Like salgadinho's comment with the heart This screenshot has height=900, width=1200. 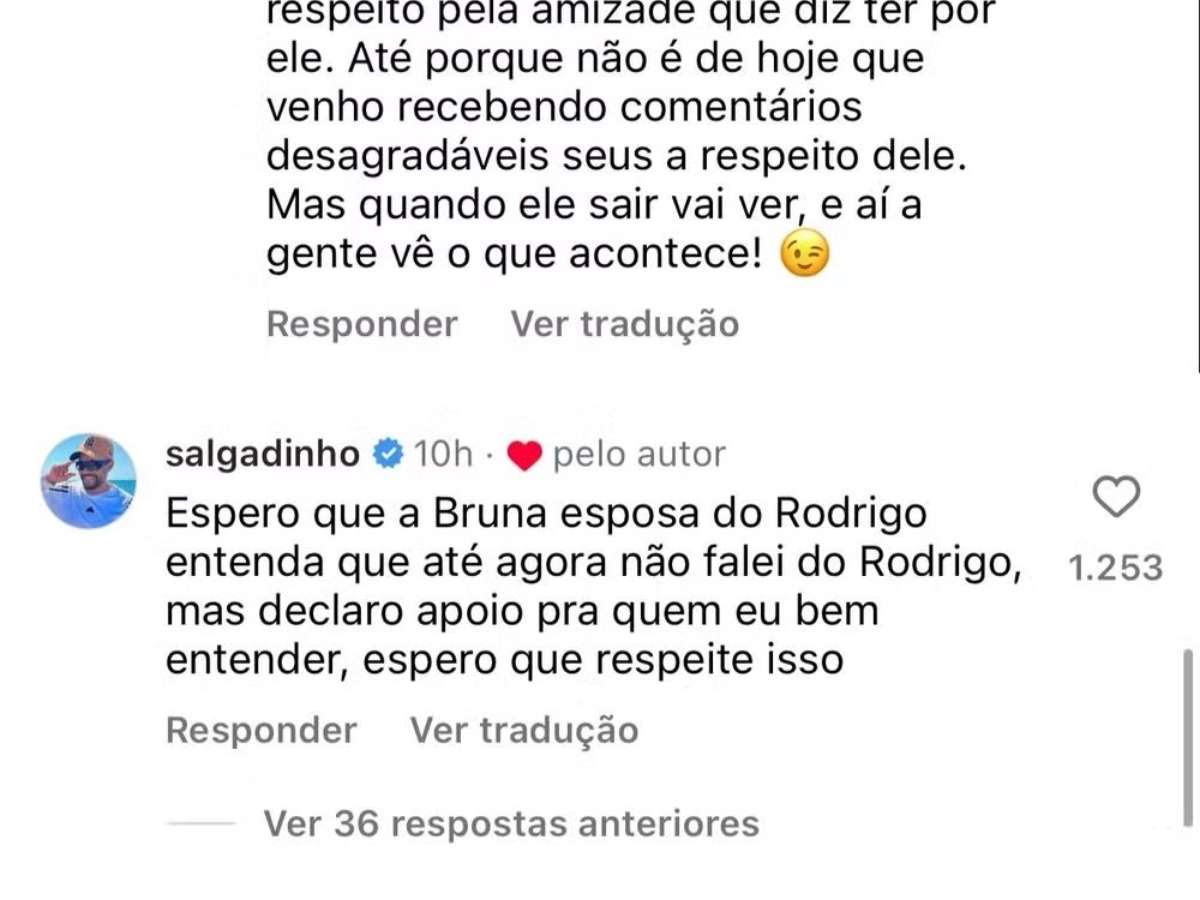pos(1116,497)
